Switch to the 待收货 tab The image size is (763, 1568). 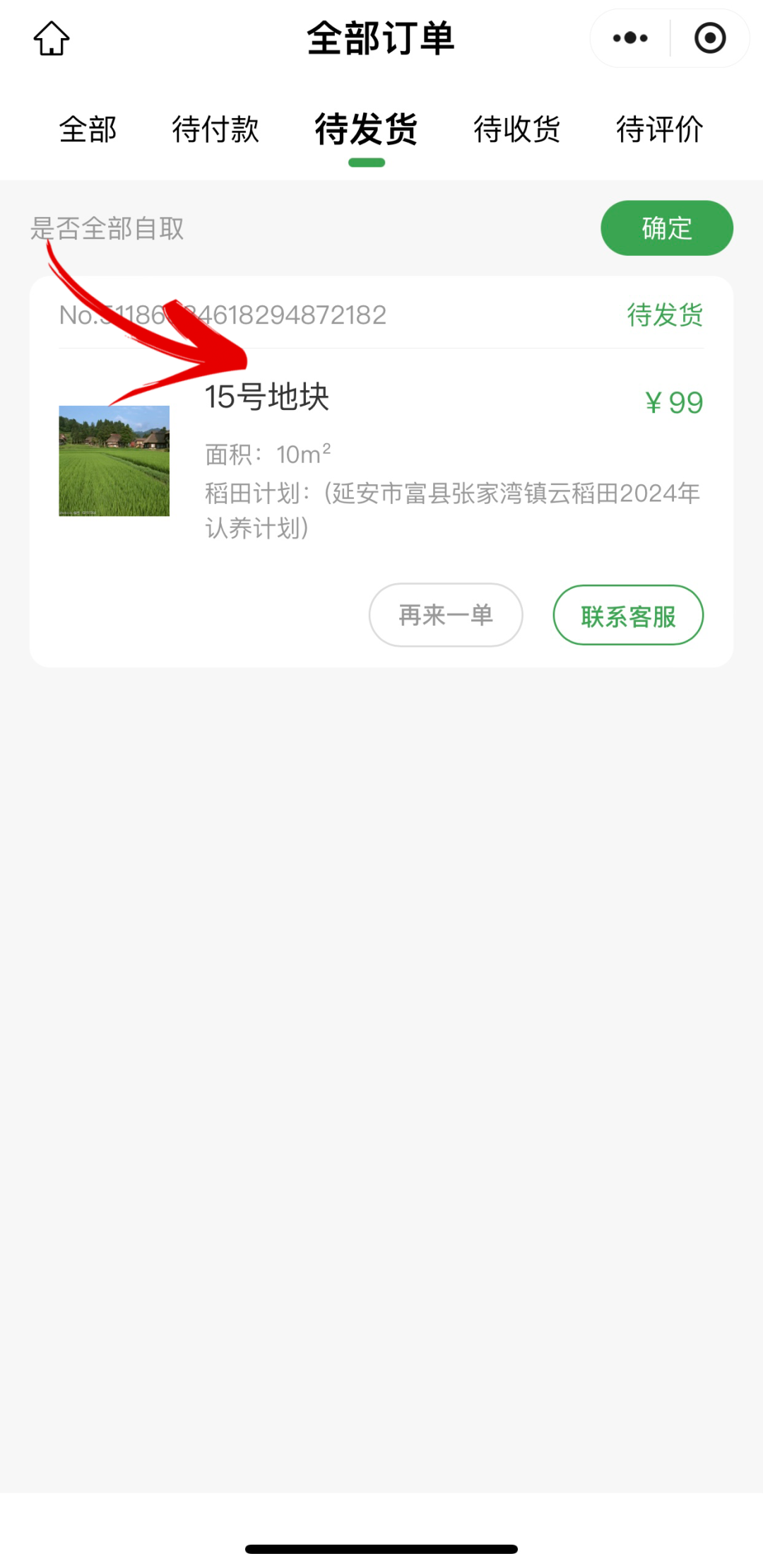coord(516,129)
